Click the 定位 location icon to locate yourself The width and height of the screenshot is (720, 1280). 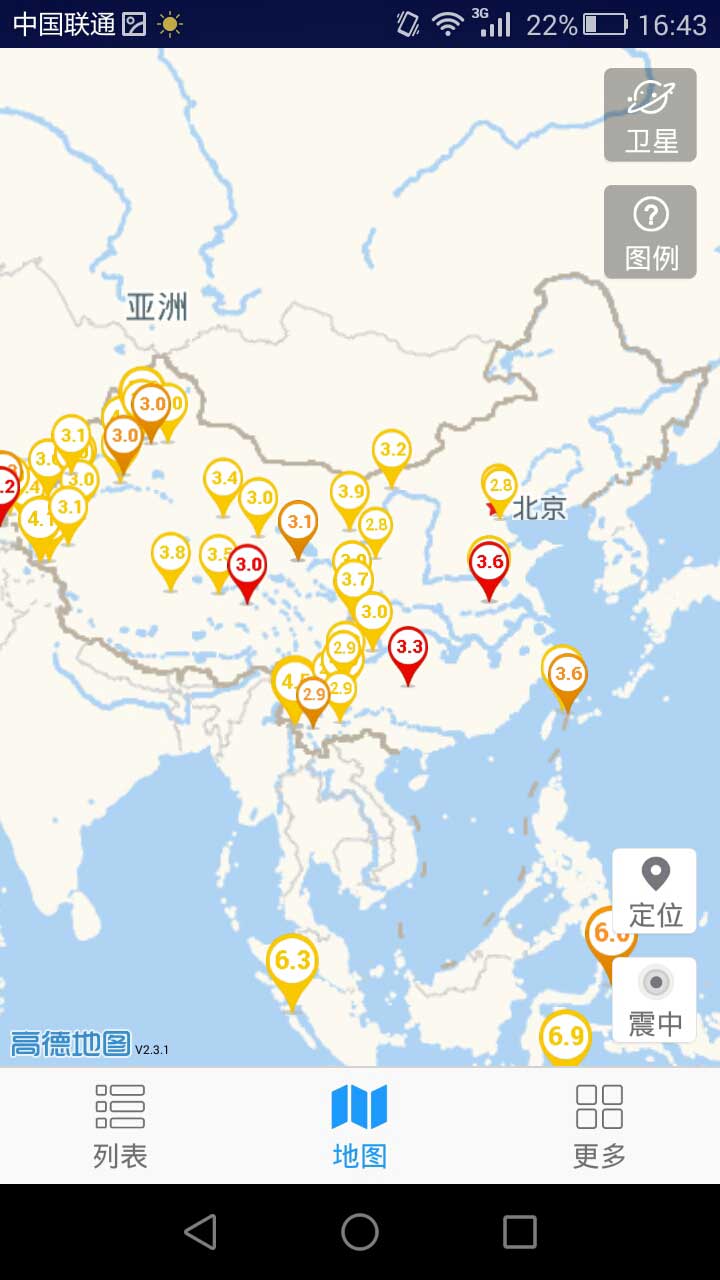tap(654, 890)
